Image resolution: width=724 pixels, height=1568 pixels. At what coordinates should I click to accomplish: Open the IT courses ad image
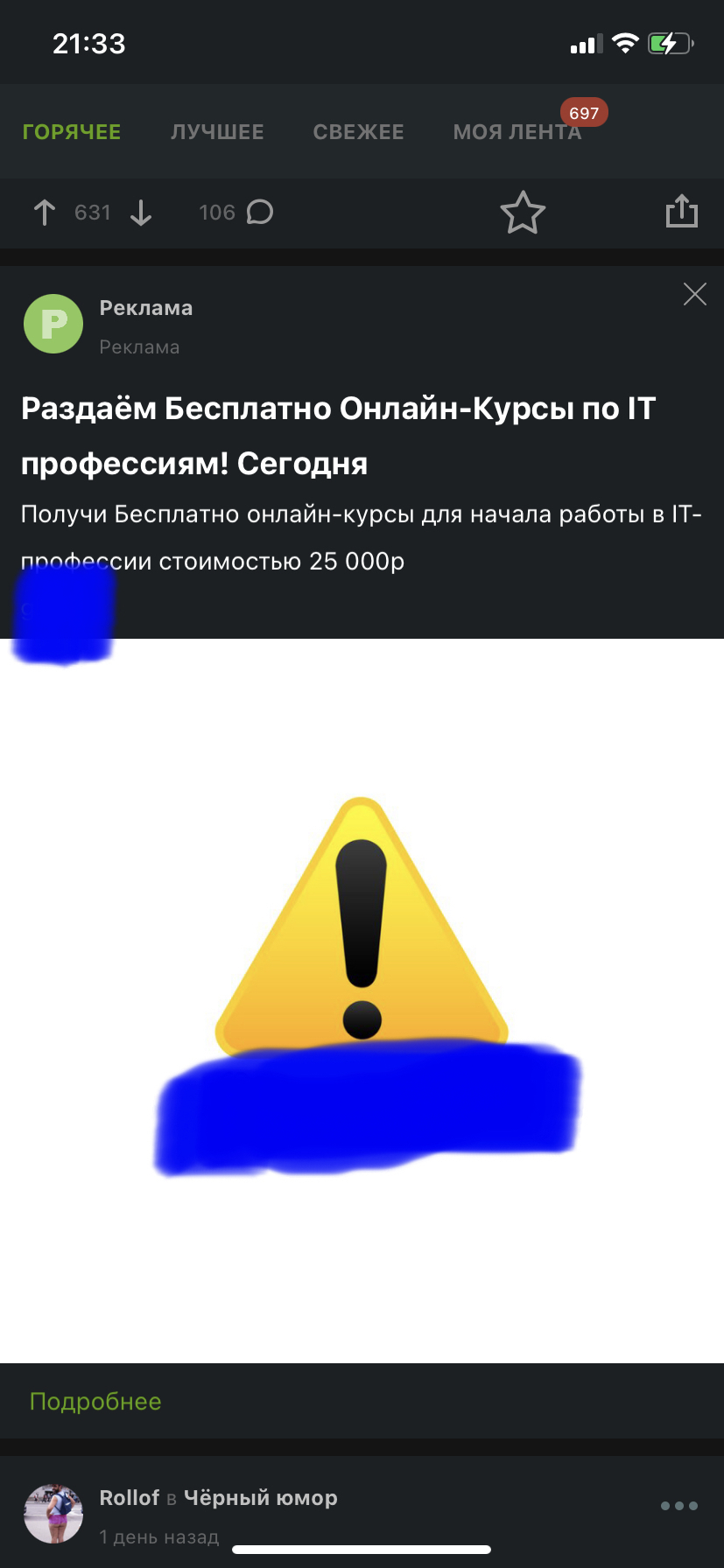point(362,962)
